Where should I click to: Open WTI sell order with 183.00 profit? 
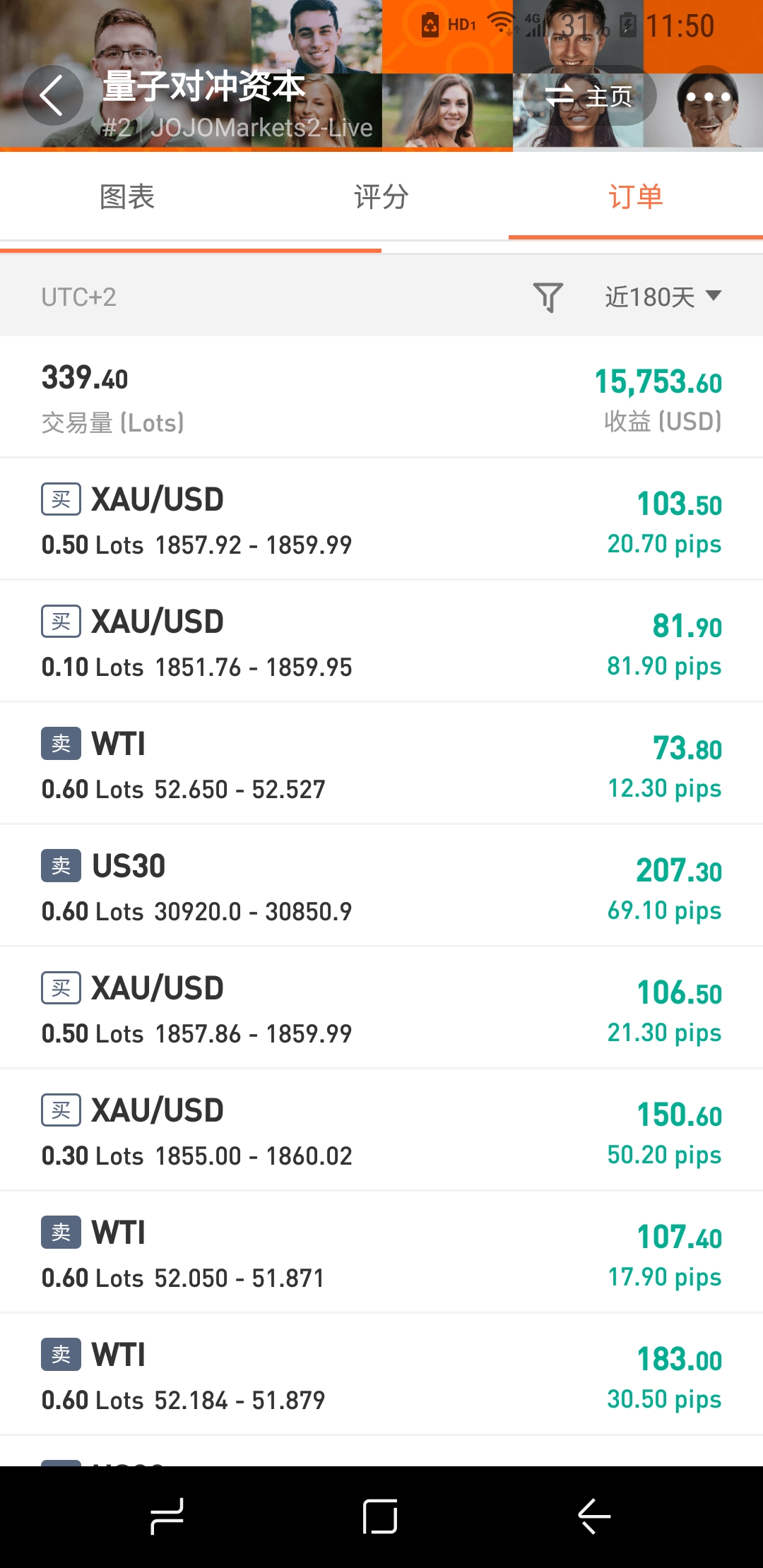point(381,1376)
